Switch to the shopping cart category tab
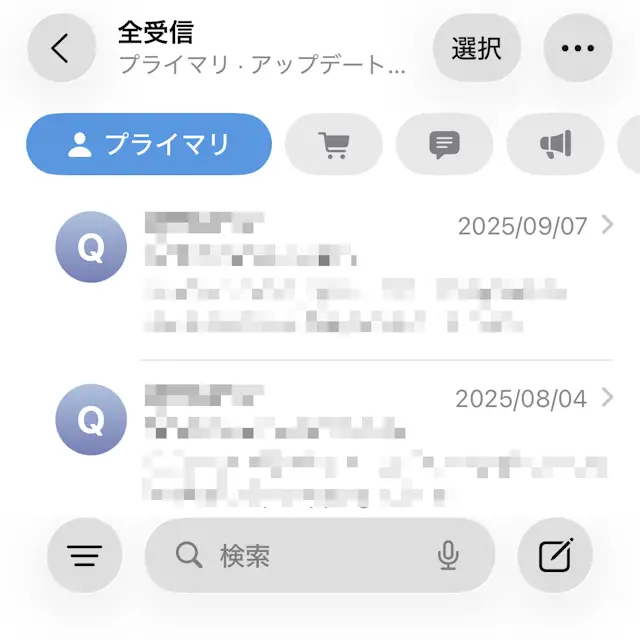Viewport: 640px width, 640px height. 333,145
